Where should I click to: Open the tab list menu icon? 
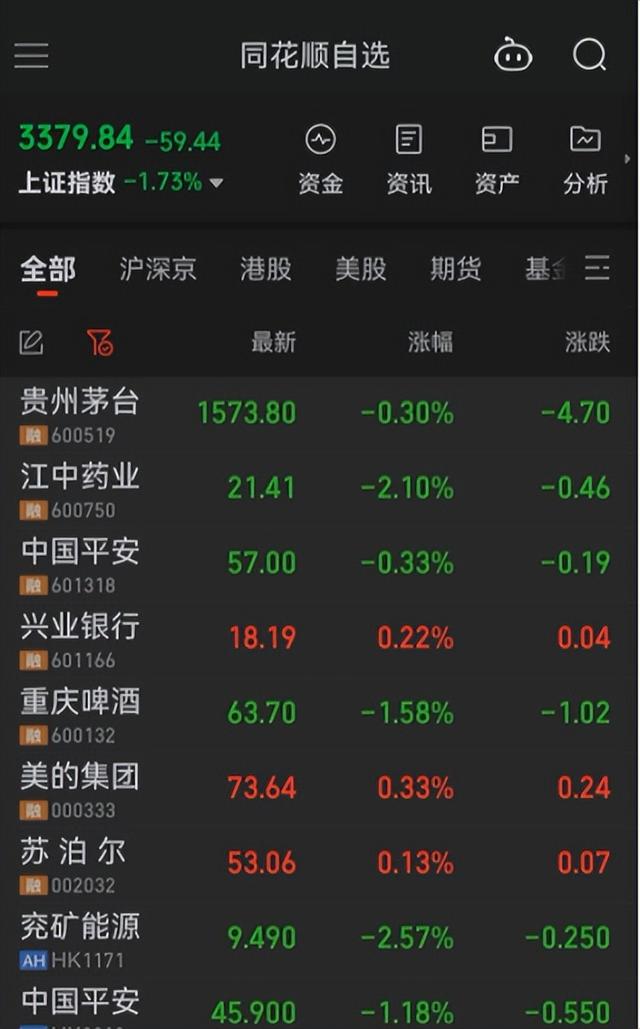[597, 268]
